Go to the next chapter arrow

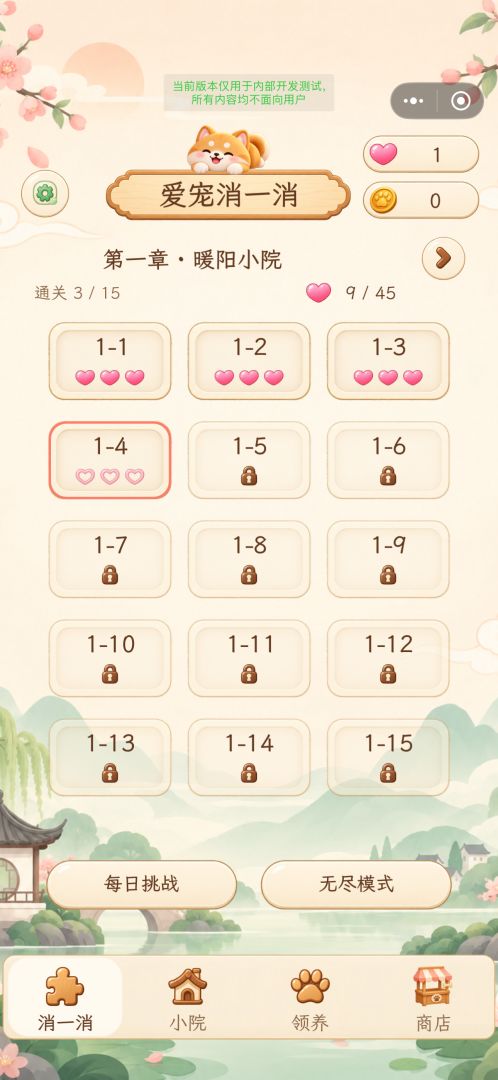tap(443, 258)
